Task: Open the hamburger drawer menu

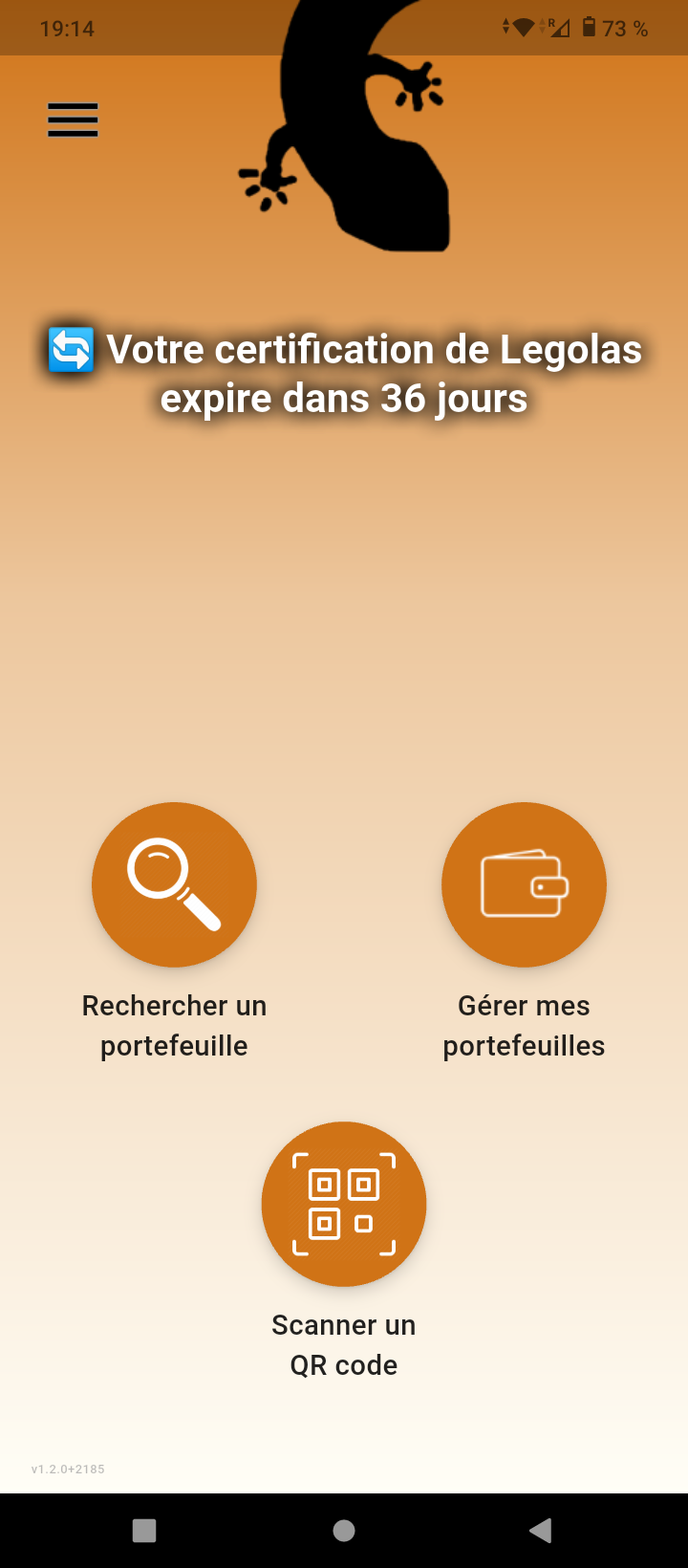Action: click(74, 120)
